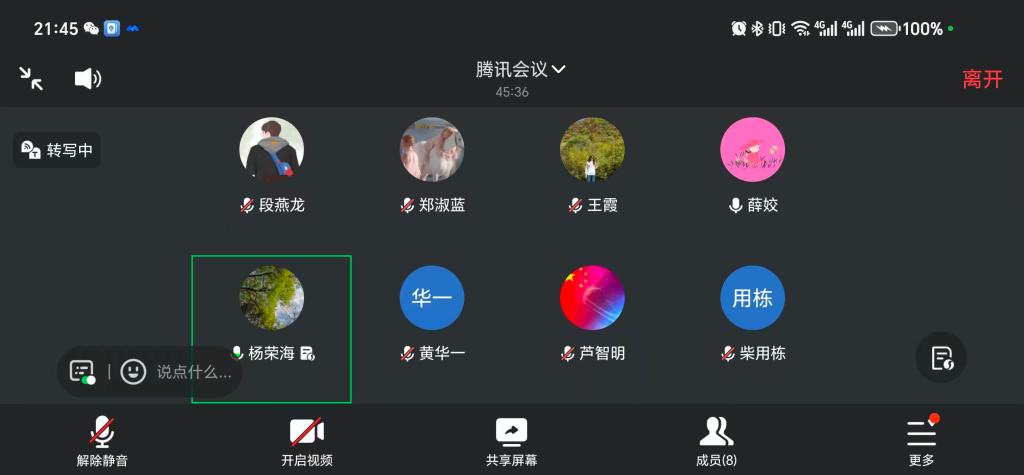Toggle the chat bubble display icon
Viewport: 1024px width, 475px height.
pos(83,372)
